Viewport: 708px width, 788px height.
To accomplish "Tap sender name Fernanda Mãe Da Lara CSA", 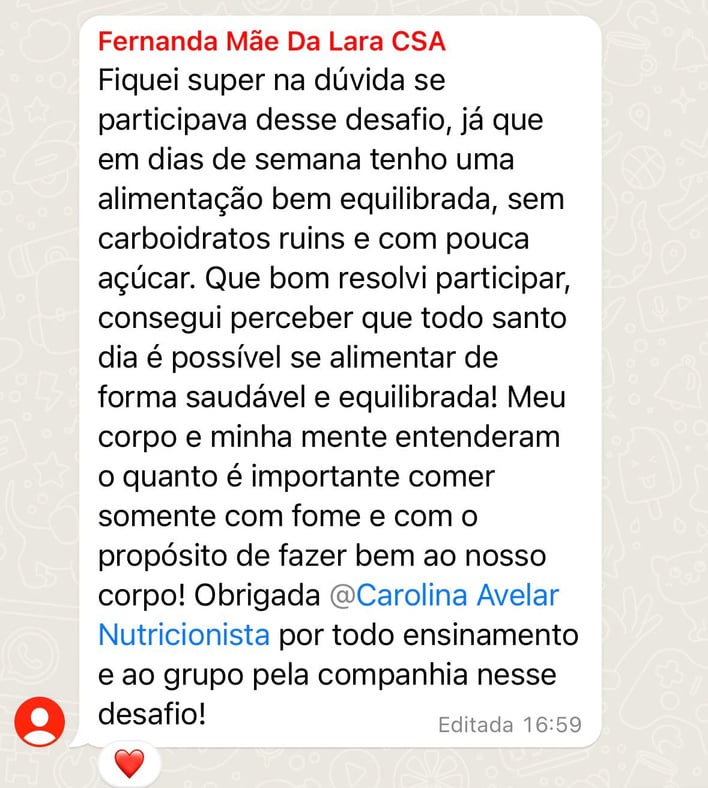I will (272, 42).
